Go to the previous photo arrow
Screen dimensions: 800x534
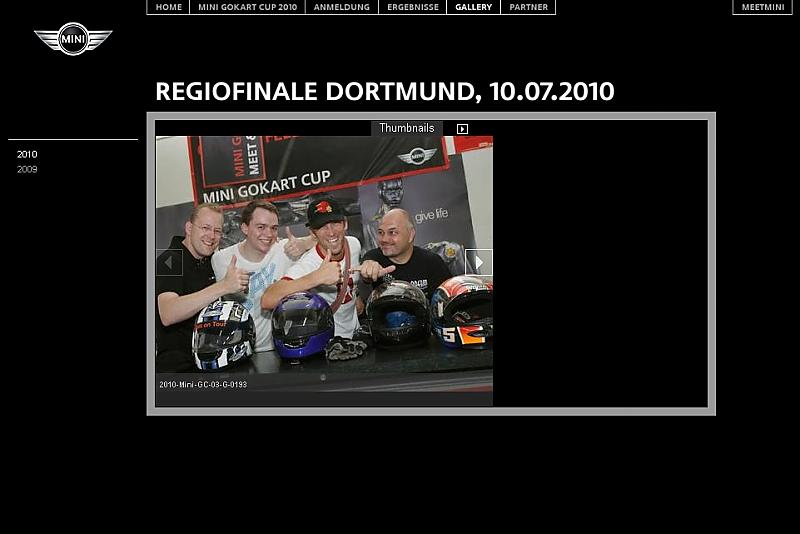[x=168, y=263]
